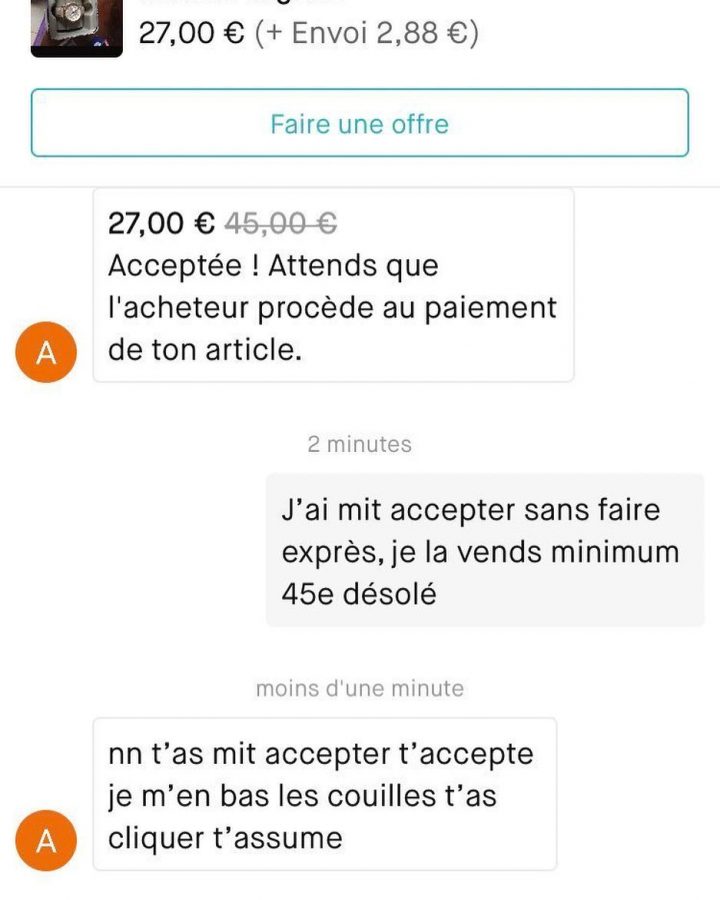Image resolution: width=720 pixels, height=900 pixels.
Task: Tap the Faire une offre button
Action: coord(359,123)
